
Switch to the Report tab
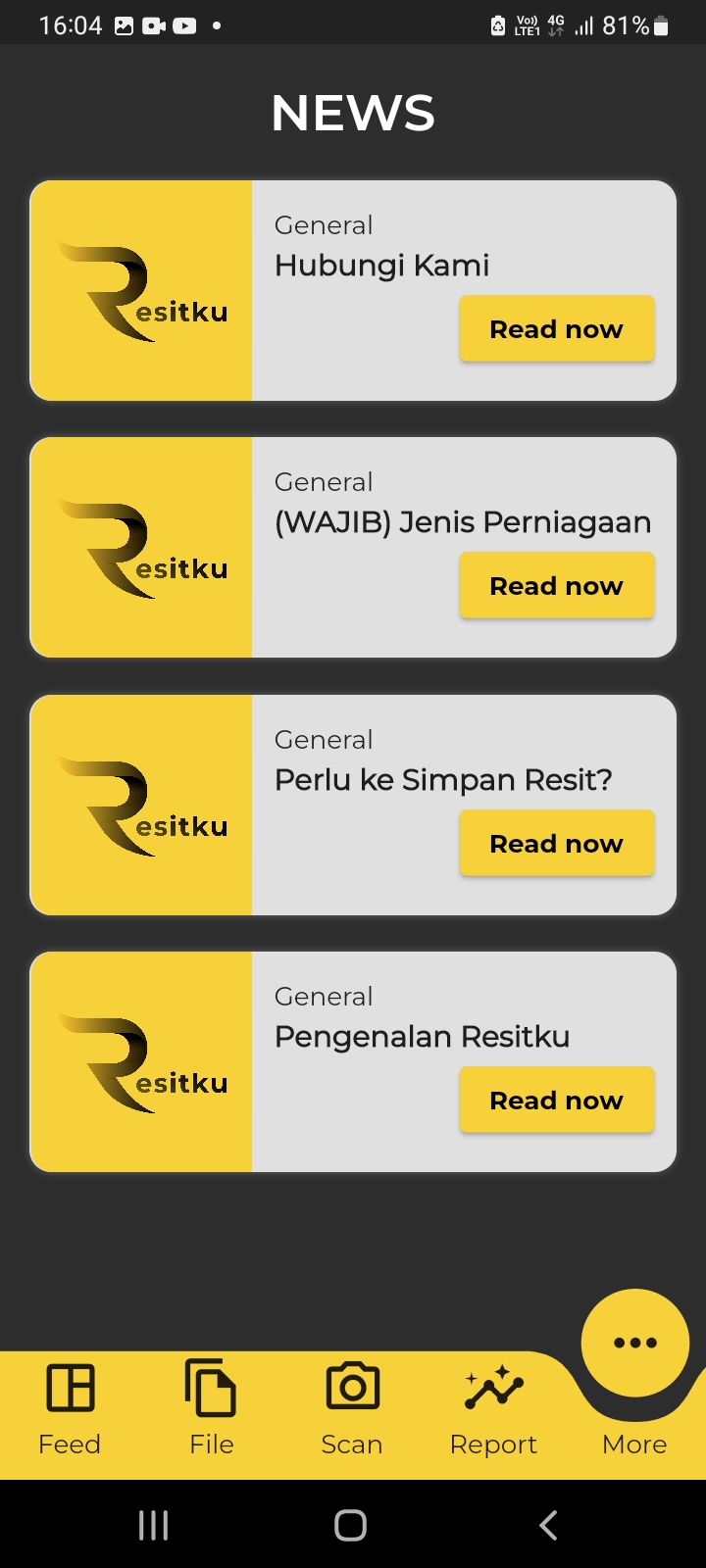[x=493, y=1407]
